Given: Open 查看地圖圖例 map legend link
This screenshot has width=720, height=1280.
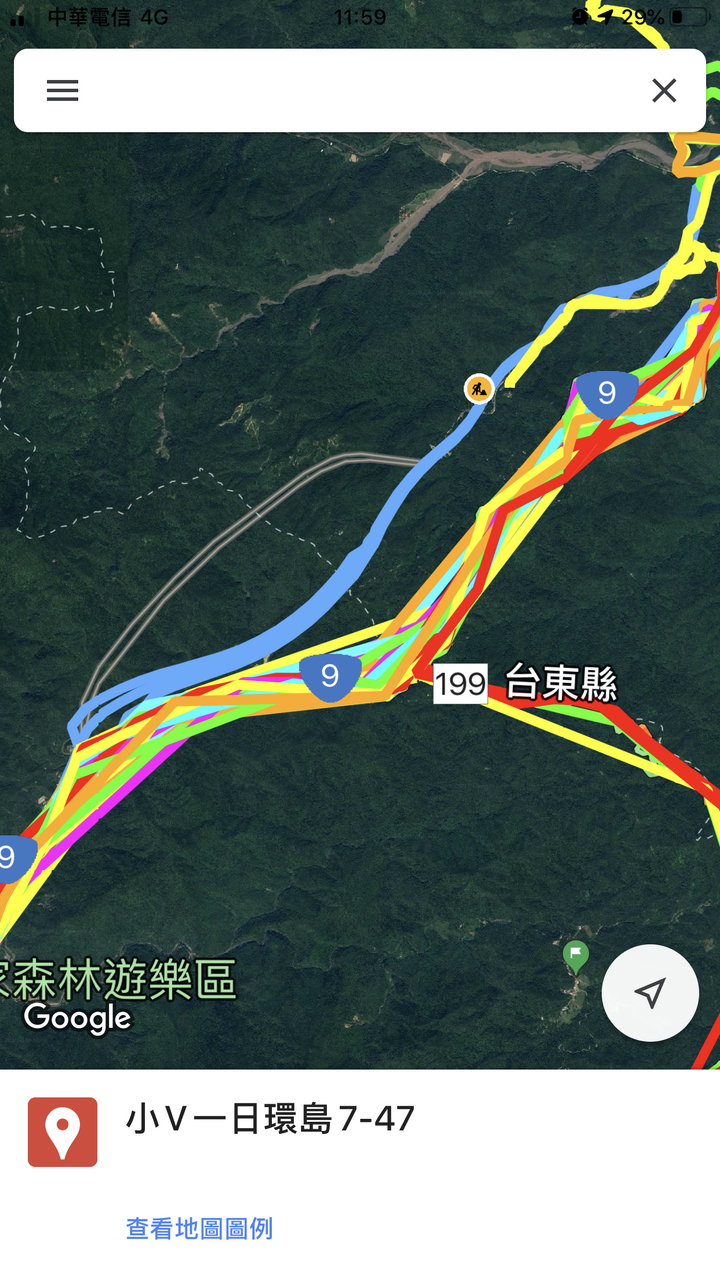Looking at the screenshot, I should 199,1228.
